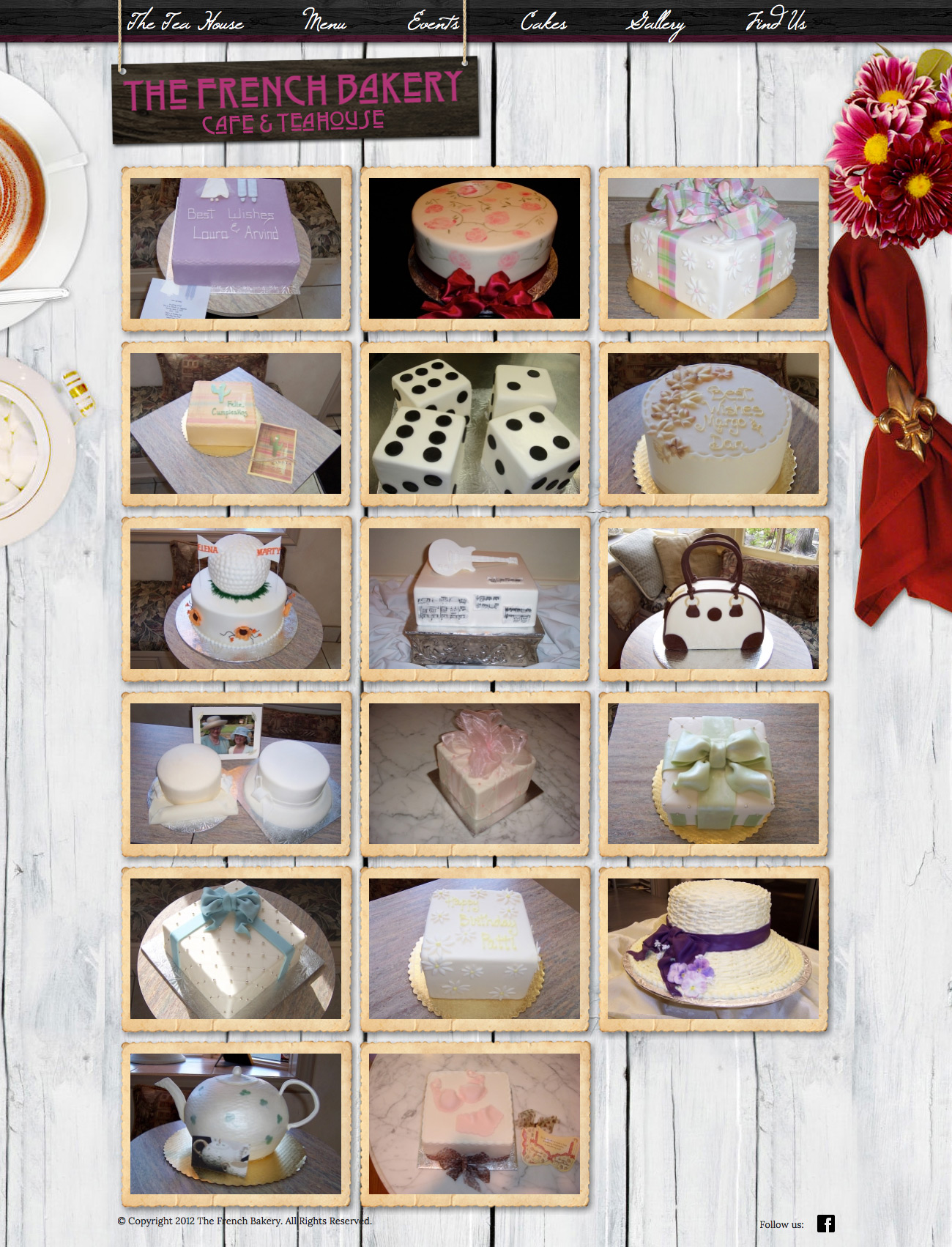The image size is (952, 1247).
Task: Open the golf ball tiered cake photo
Action: [236, 599]
